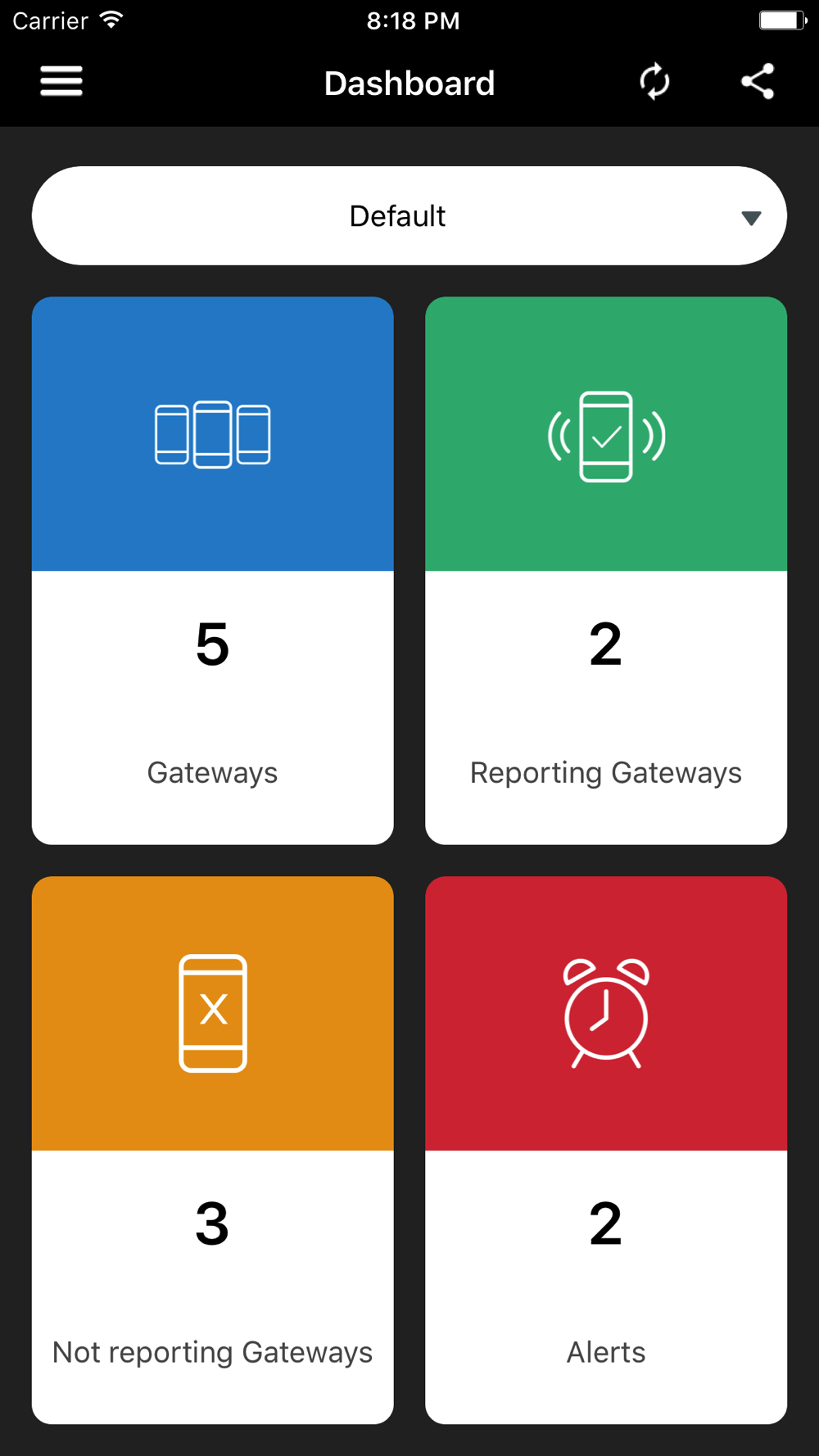View the Not reporting Gateways card
This screenshot has width=819, height=1456.
tap(213, 1151)
